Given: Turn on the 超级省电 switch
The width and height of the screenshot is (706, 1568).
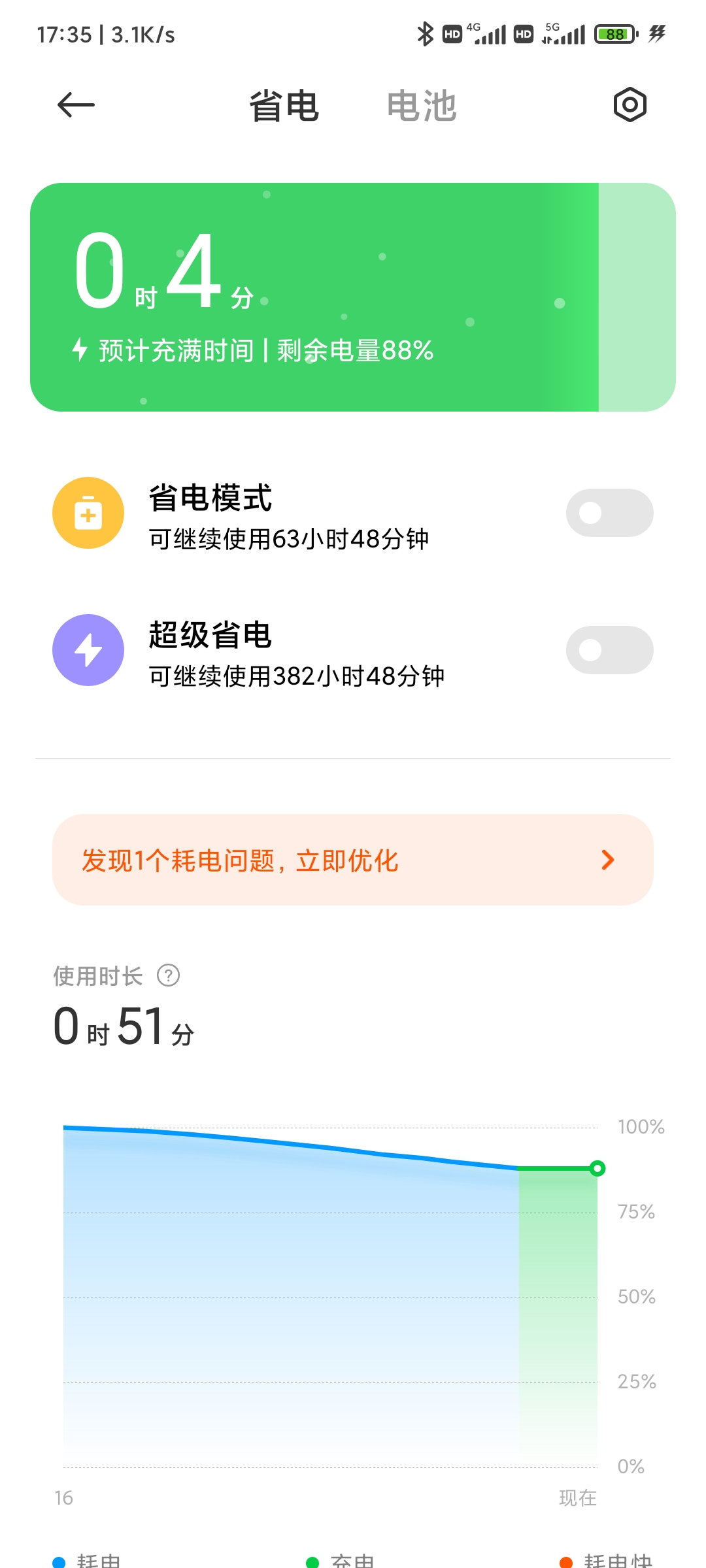Looking at the screenshot, I should click(x=609, y=650).
